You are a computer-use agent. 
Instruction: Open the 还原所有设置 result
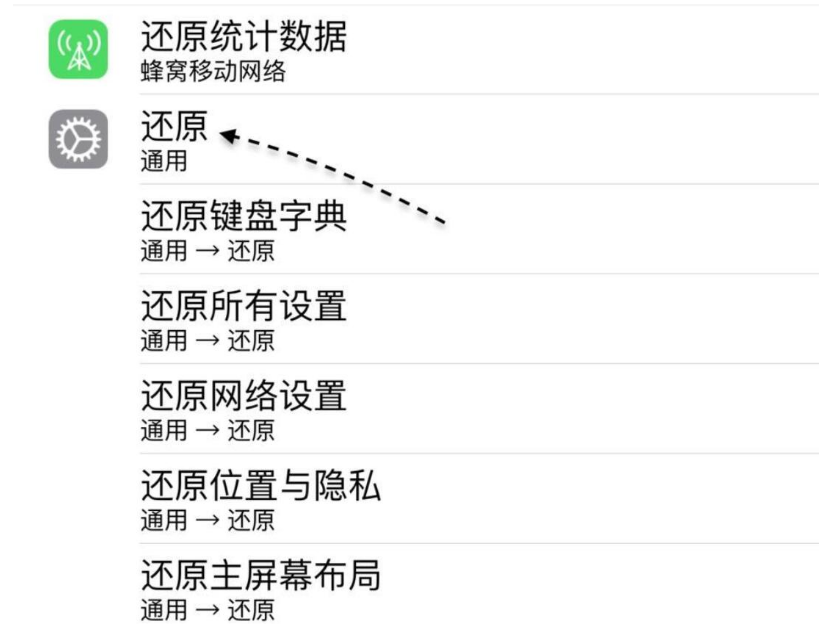point(410,319)
